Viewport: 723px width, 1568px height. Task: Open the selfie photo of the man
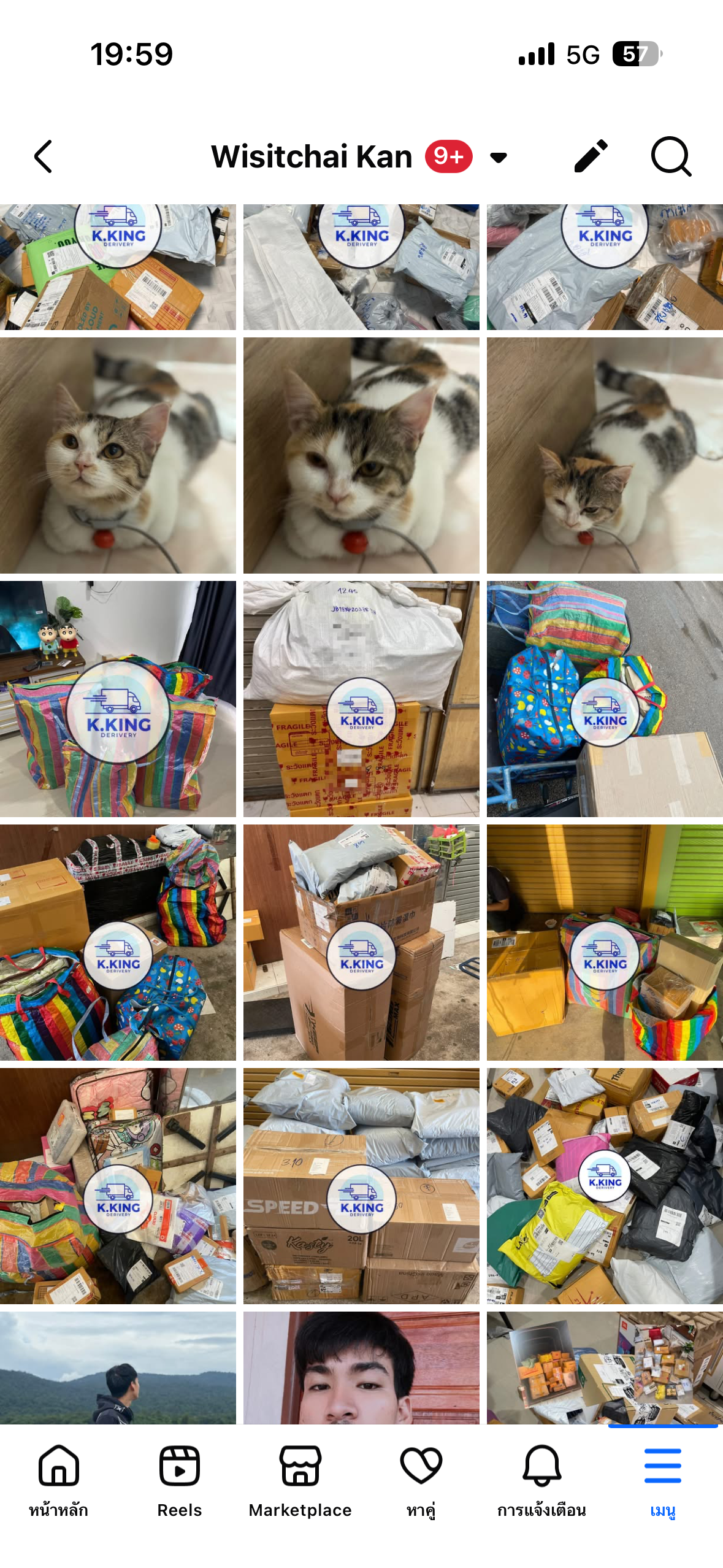coord(361,1367)
